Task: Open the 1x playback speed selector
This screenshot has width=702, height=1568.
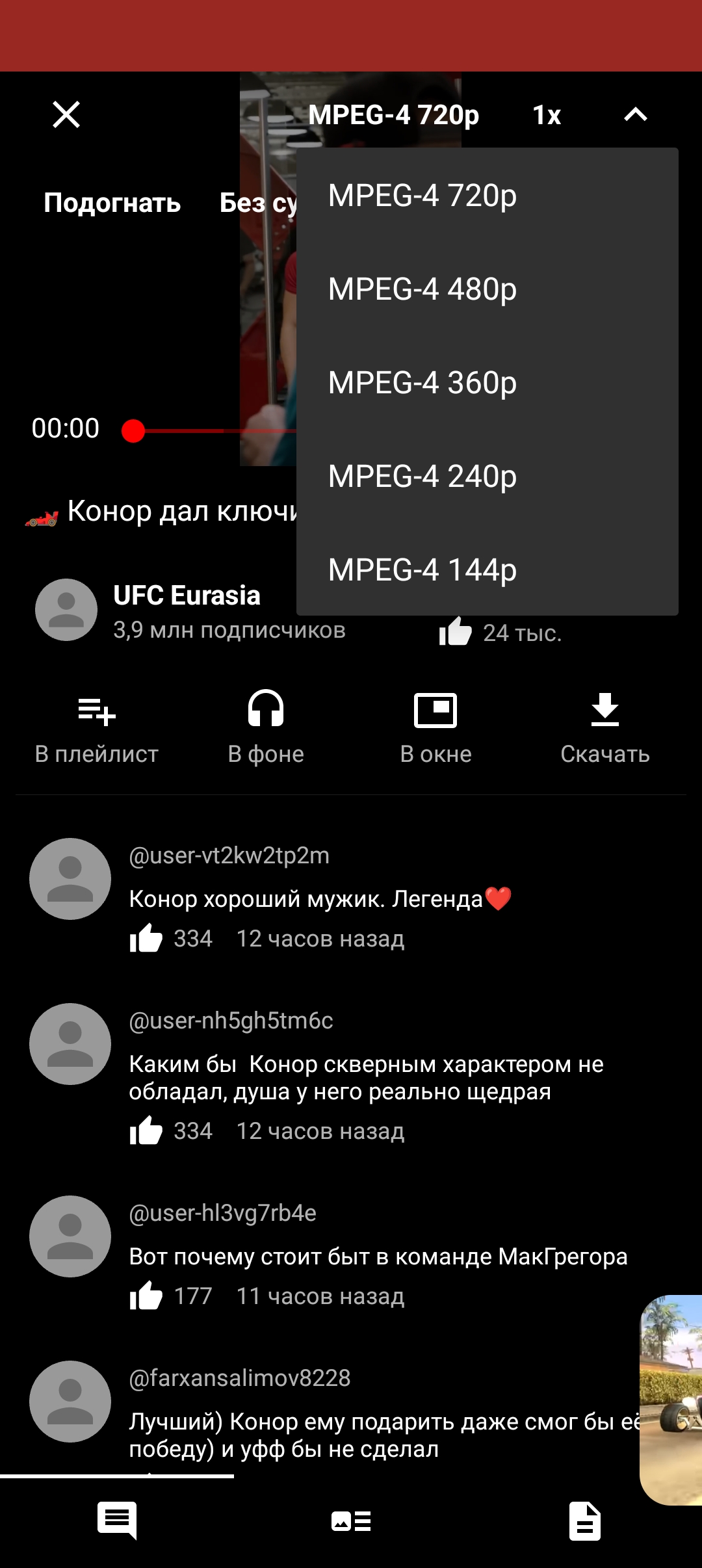Action: pos(546,114)
